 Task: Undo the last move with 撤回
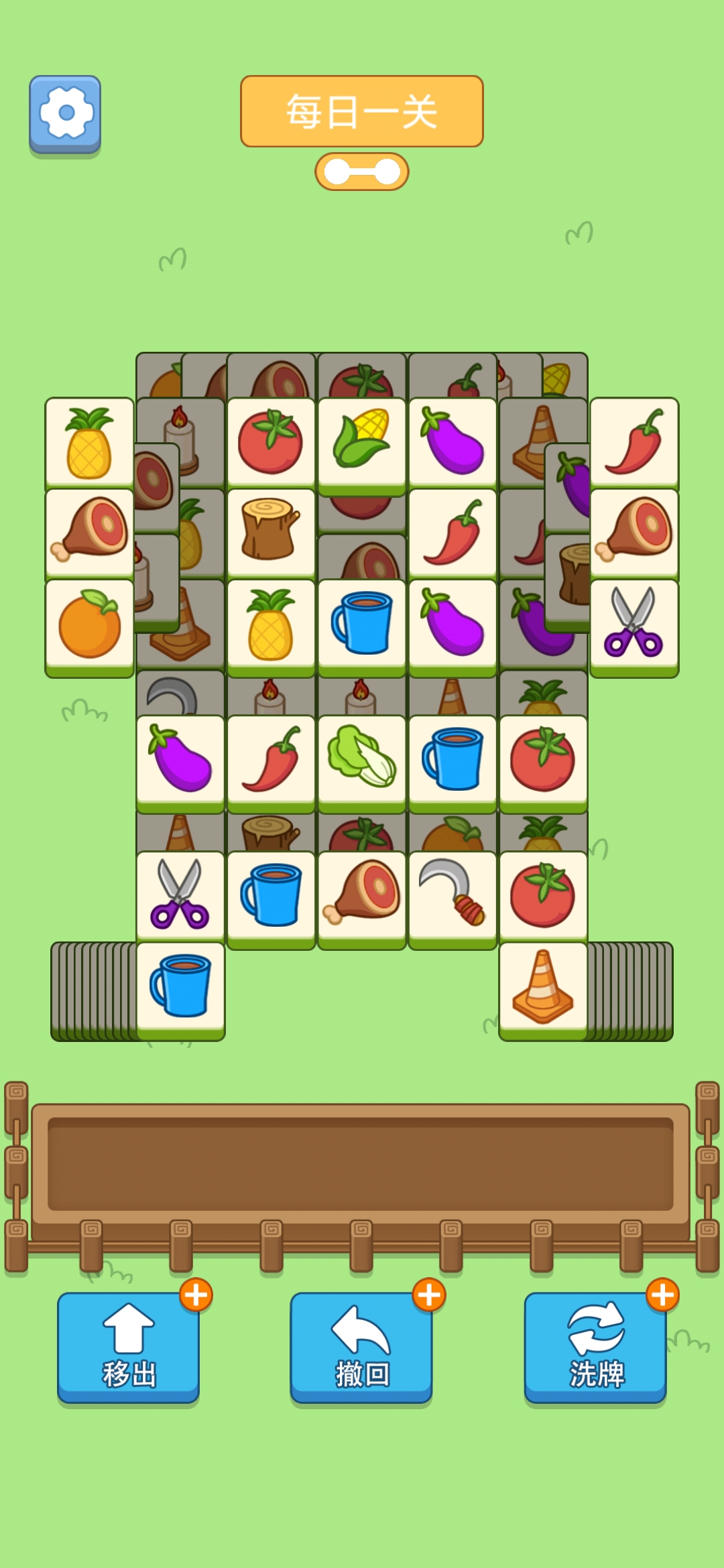[361, 1347]
